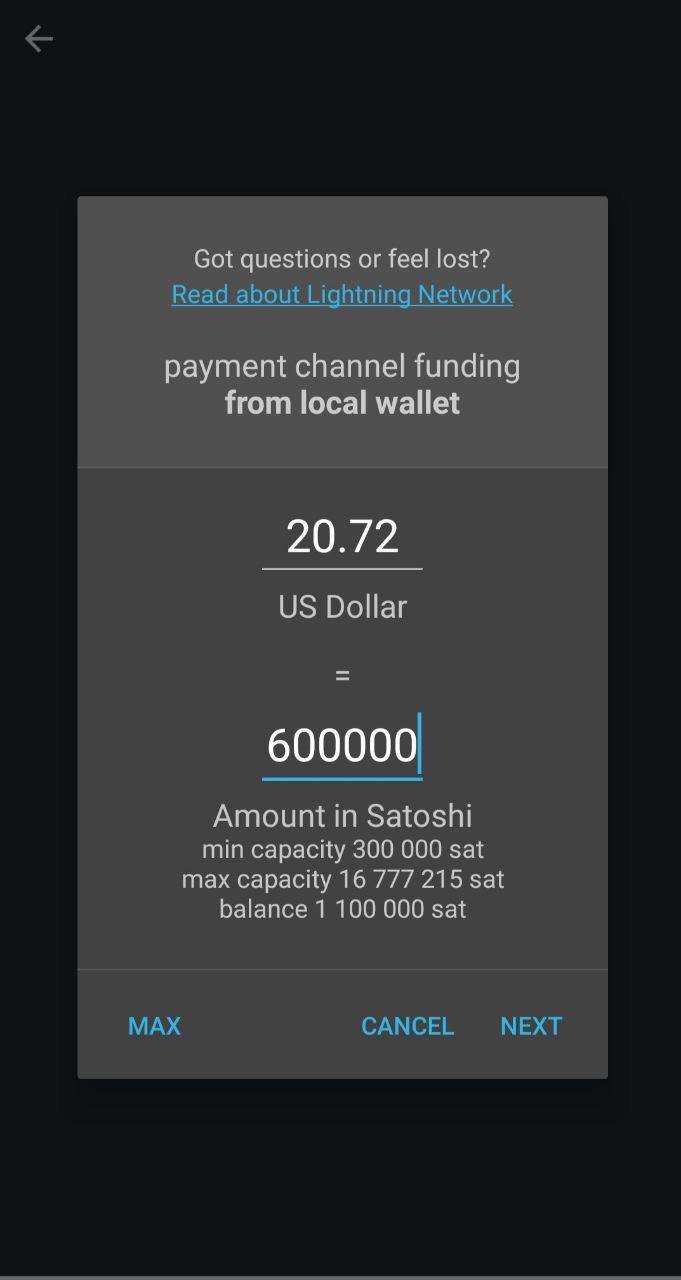Focus the Amount in Satoshi field

point(342,746)
